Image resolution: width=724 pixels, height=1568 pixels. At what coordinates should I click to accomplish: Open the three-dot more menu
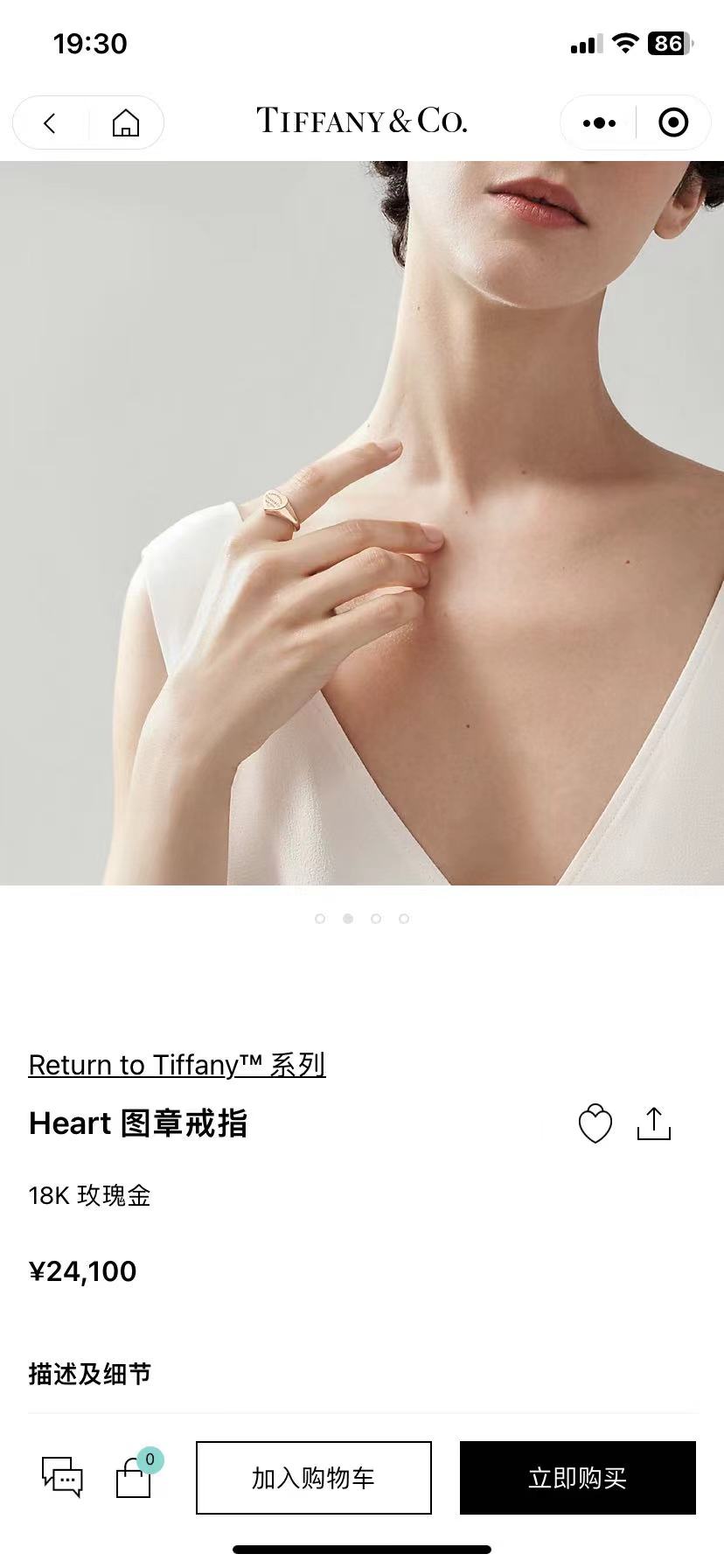coord(599,123)
